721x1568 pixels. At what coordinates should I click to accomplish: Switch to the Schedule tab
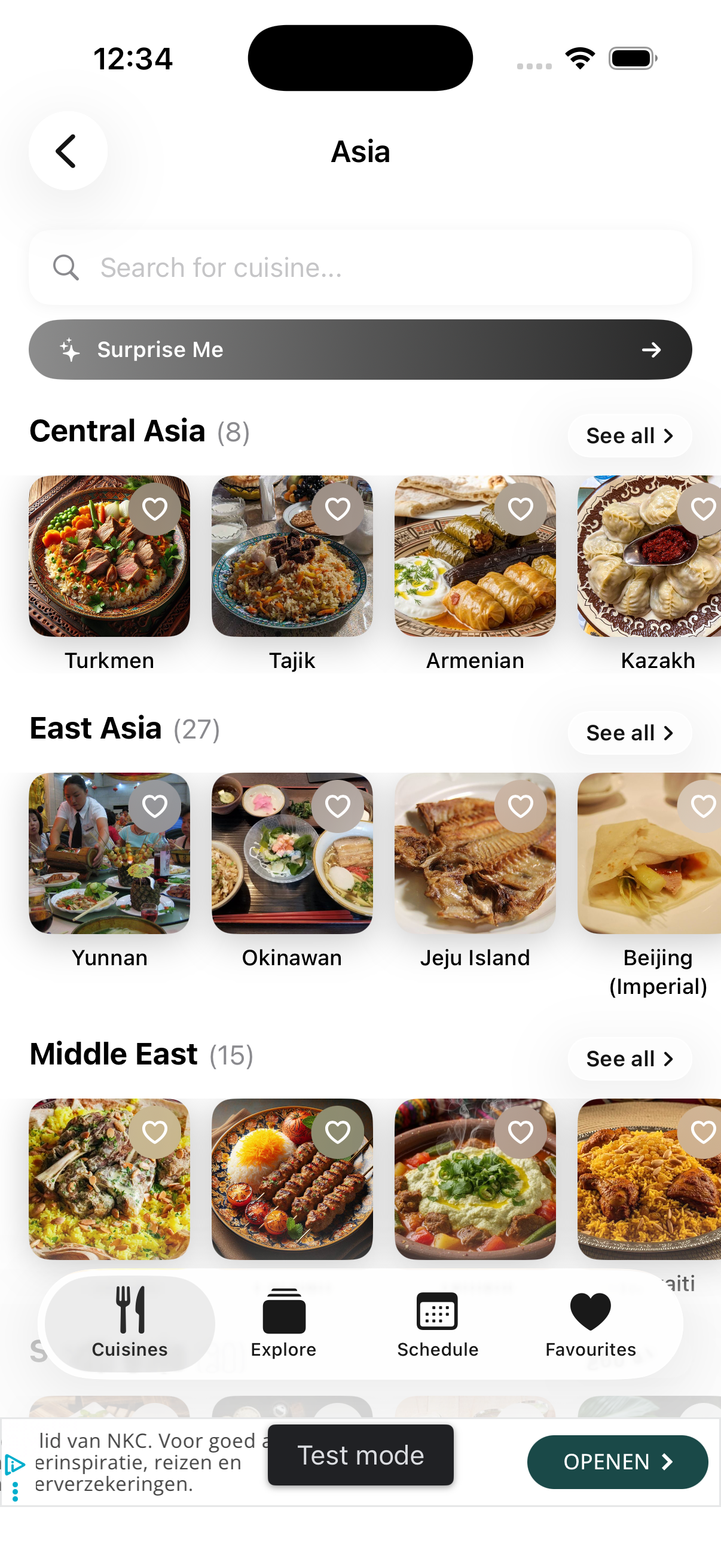click(x=438, y=1323)
